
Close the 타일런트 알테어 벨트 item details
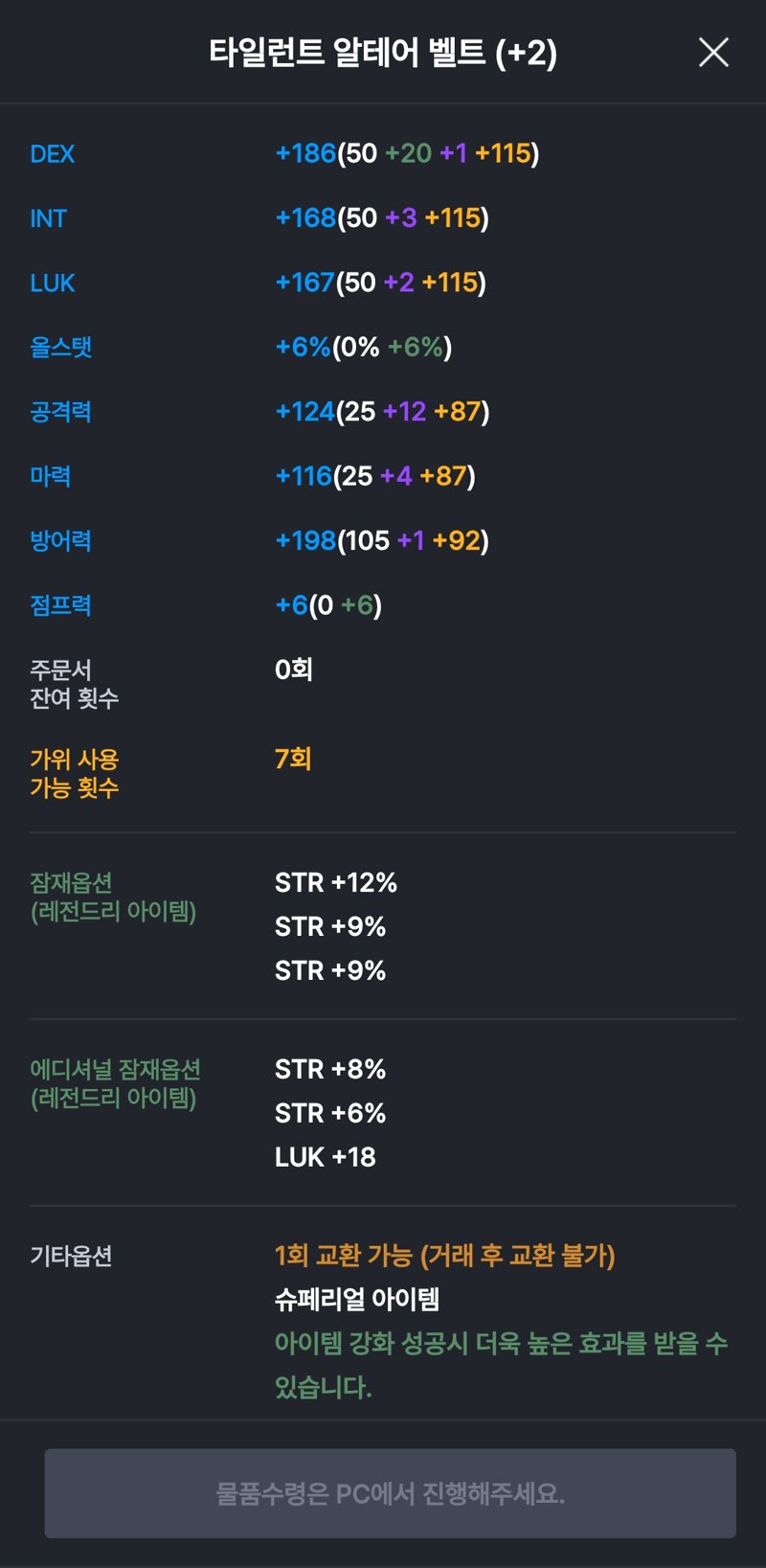[x=713, y=52]
